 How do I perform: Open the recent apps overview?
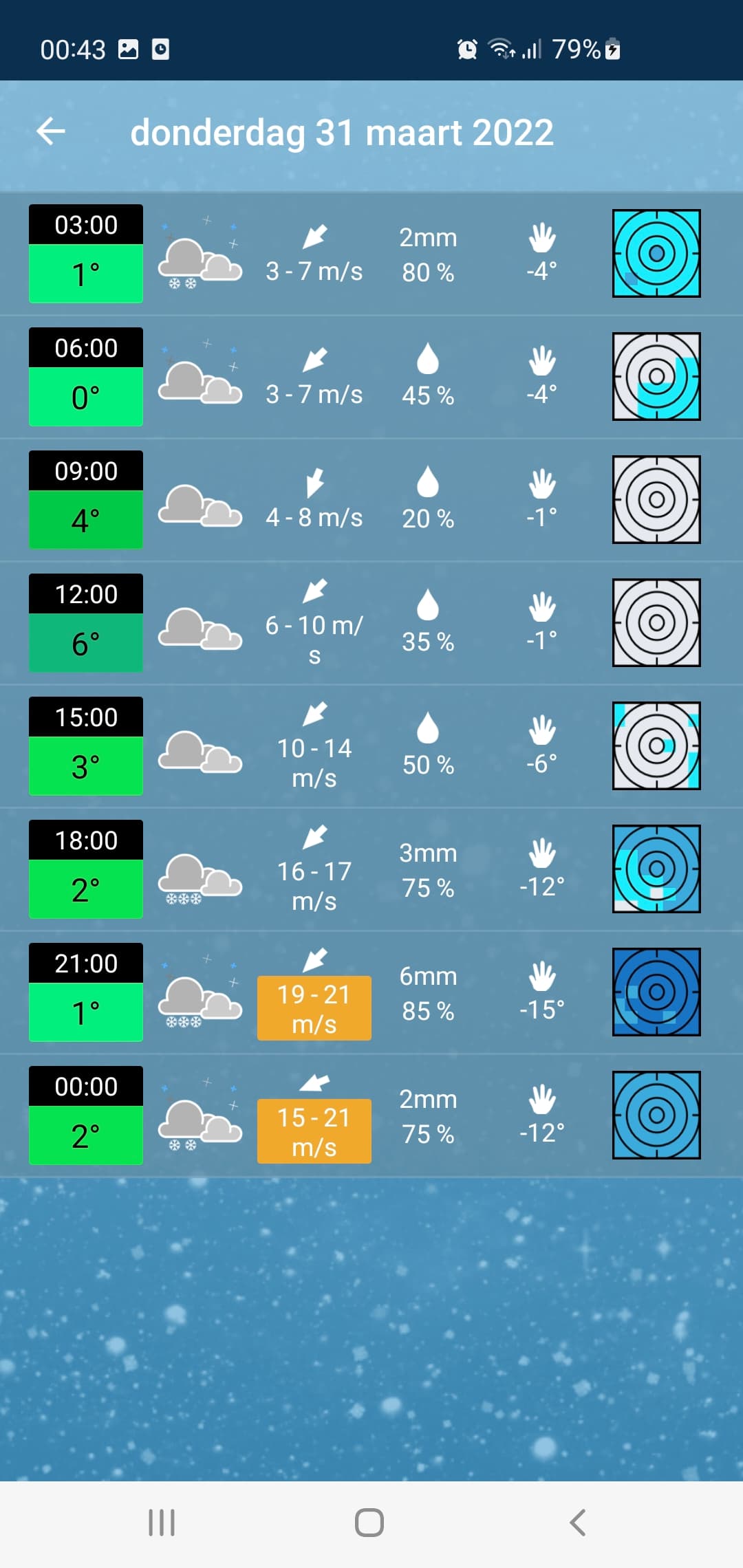tap(162, 1523)
